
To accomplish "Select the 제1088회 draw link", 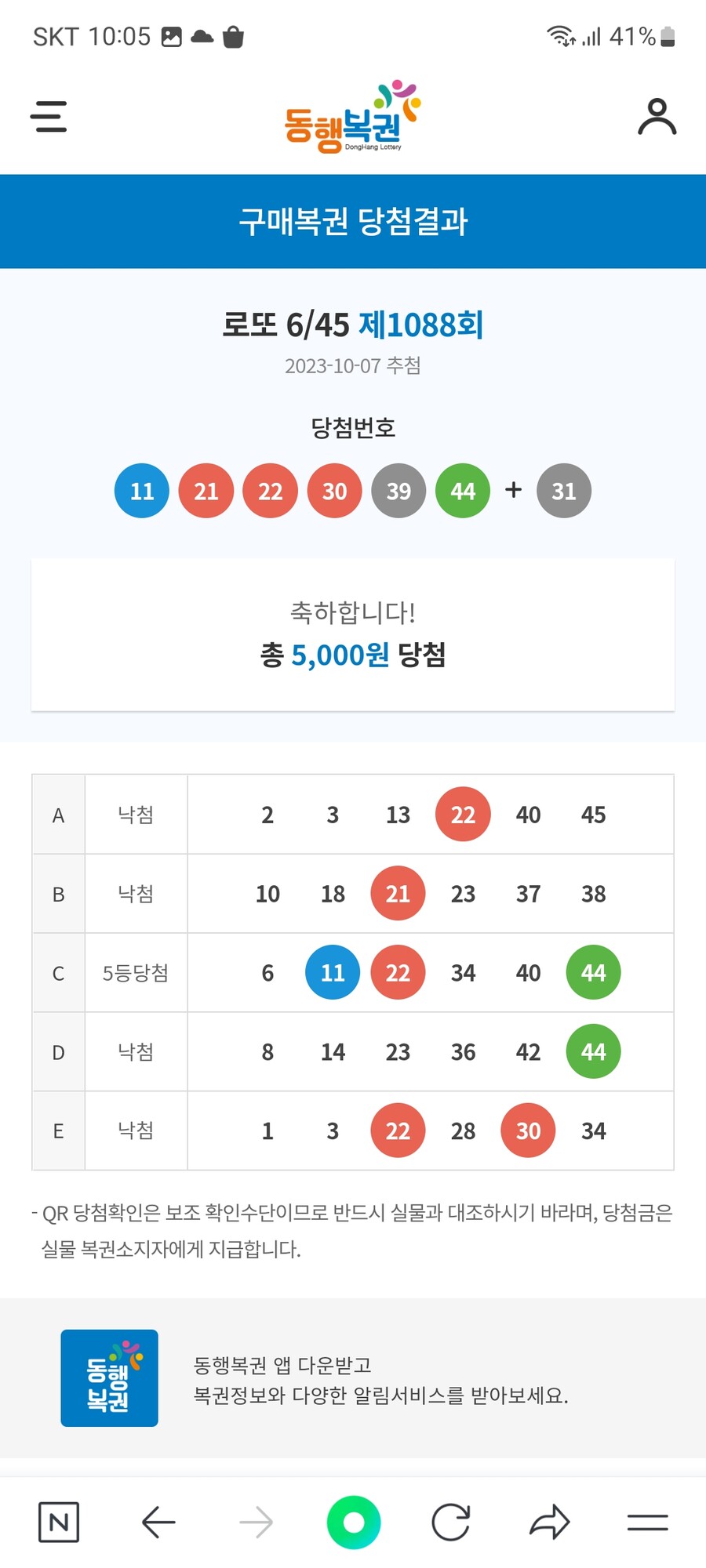I will (421, 324).
